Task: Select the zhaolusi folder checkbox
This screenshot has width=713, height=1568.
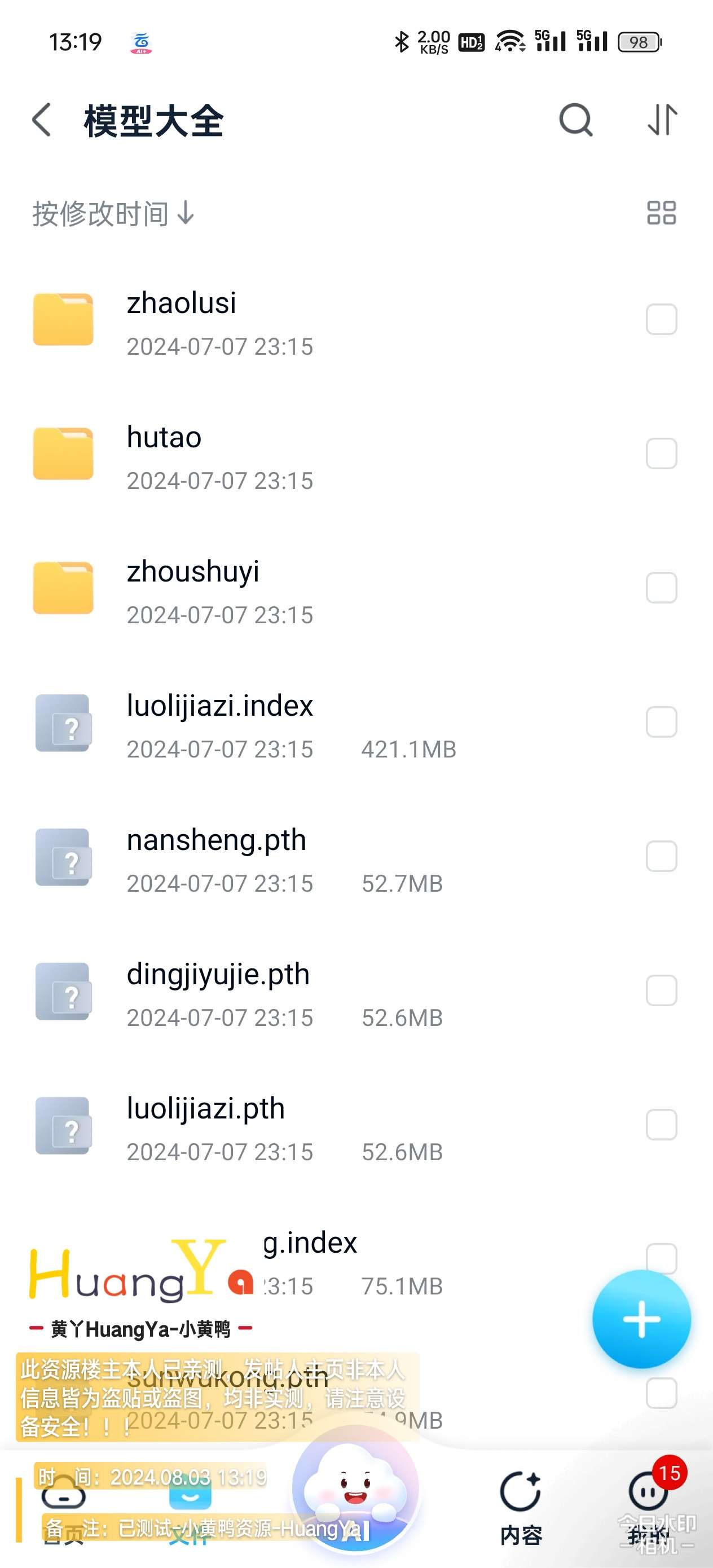Action: 661,320
